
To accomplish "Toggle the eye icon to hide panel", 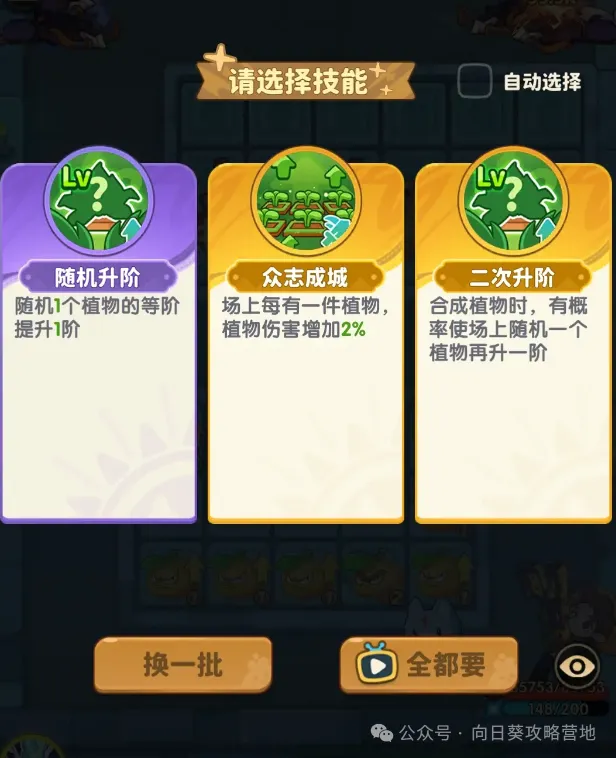I will tap(577, 667).
